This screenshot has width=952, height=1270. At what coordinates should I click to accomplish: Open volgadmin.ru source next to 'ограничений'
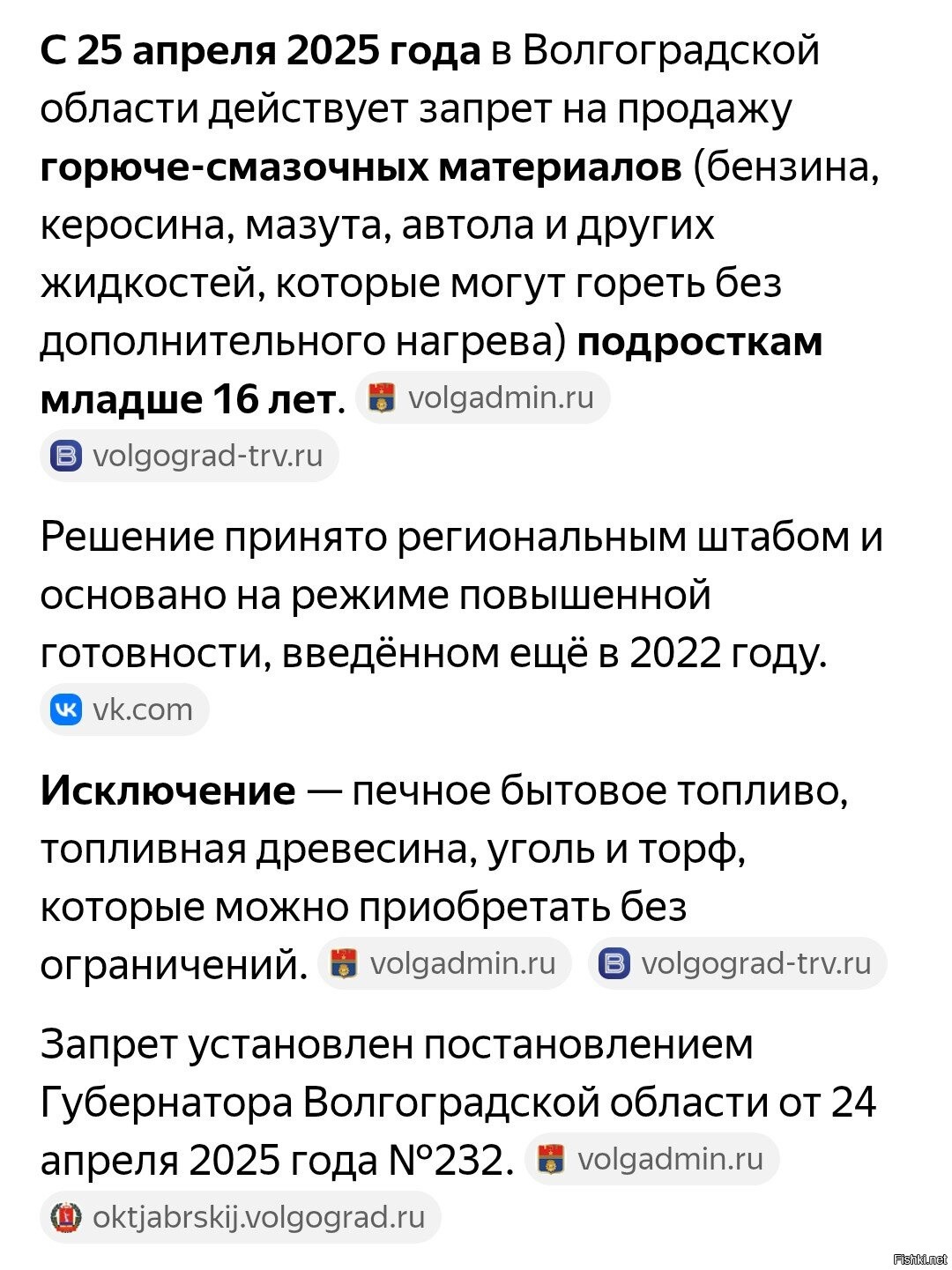tap(444, 963)
